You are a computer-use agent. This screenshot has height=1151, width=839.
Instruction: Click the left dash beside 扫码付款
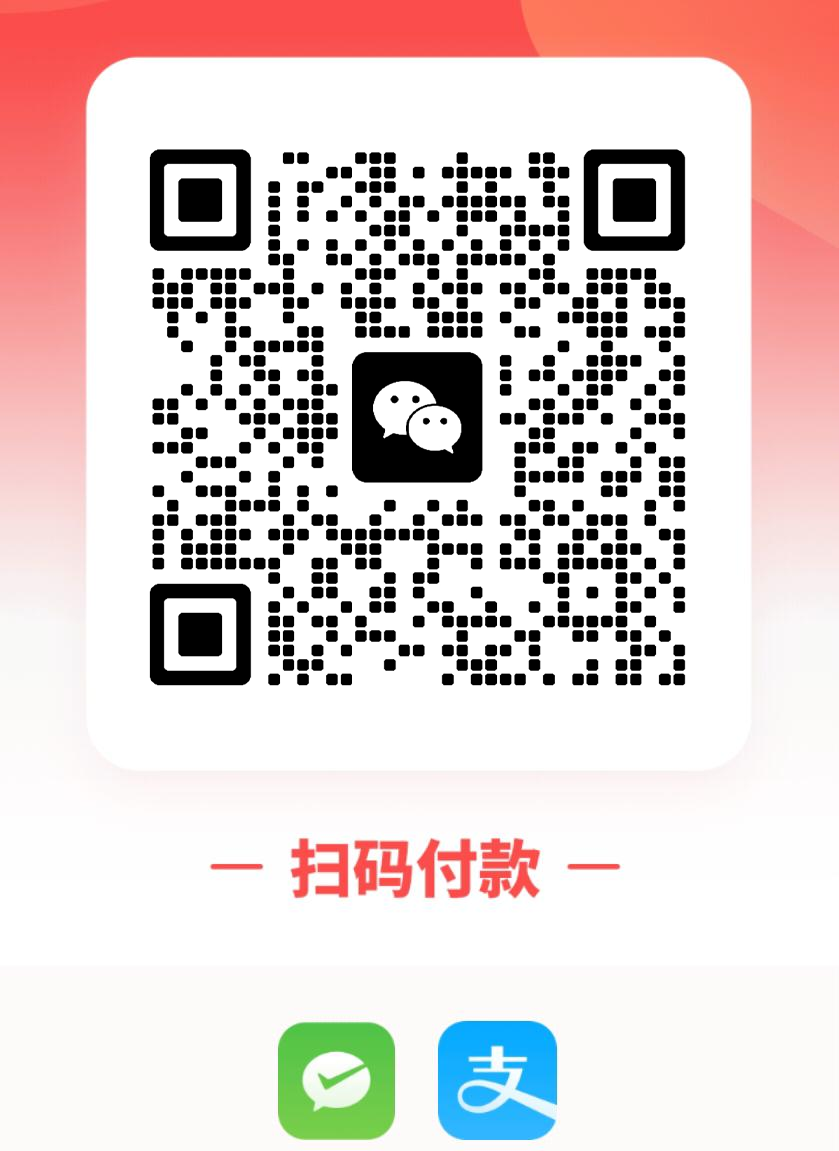238,866
